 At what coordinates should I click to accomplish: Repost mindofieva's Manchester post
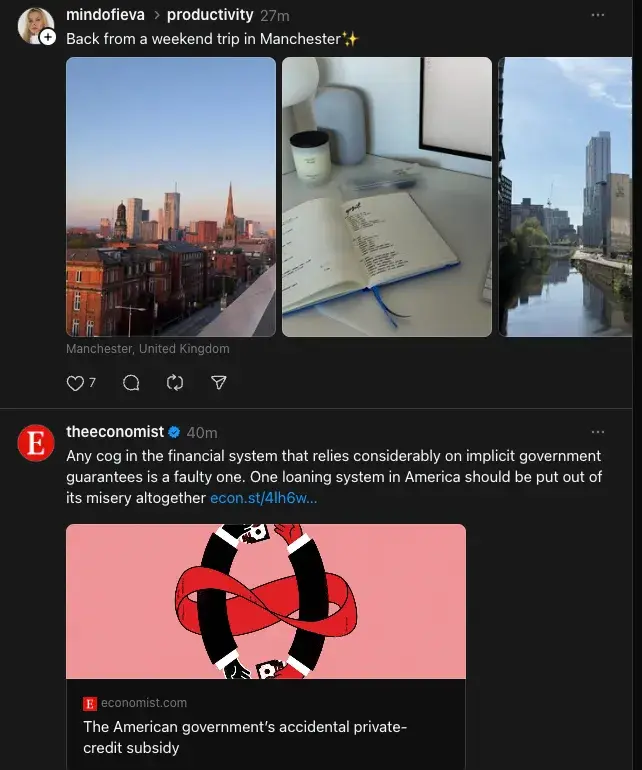click(175, 383)
